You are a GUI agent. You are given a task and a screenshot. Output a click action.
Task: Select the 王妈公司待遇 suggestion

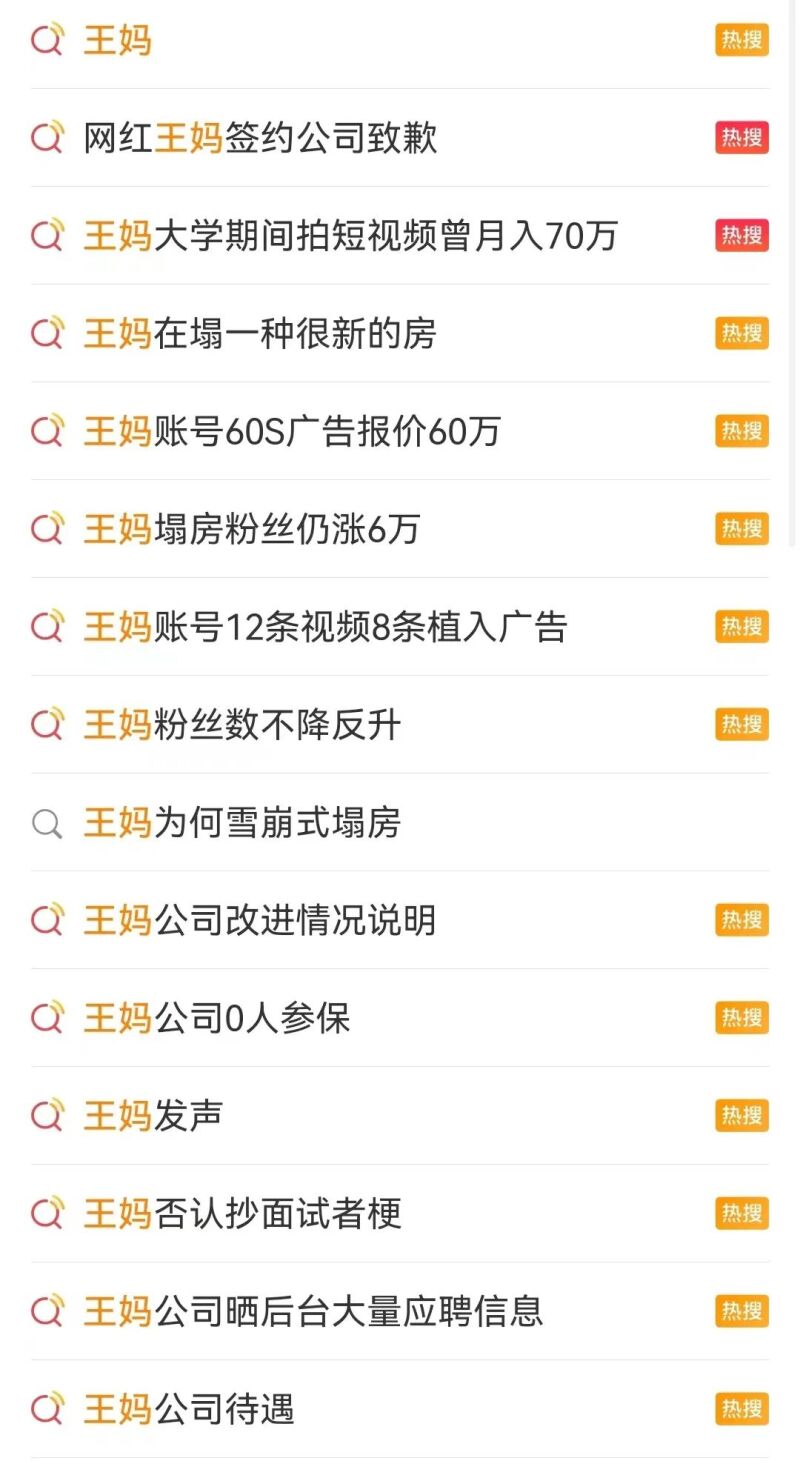click(189, 1409)
